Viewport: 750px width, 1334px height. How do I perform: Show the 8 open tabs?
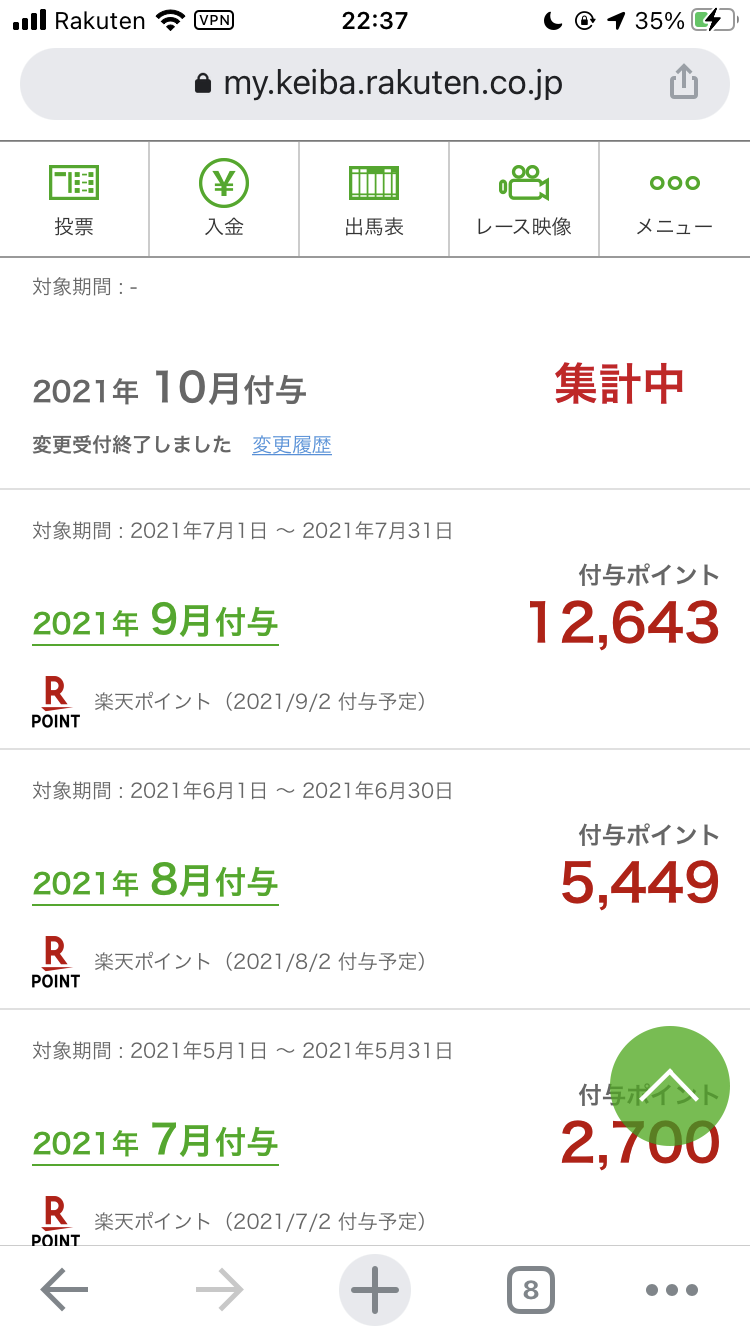click(530, 1290)
